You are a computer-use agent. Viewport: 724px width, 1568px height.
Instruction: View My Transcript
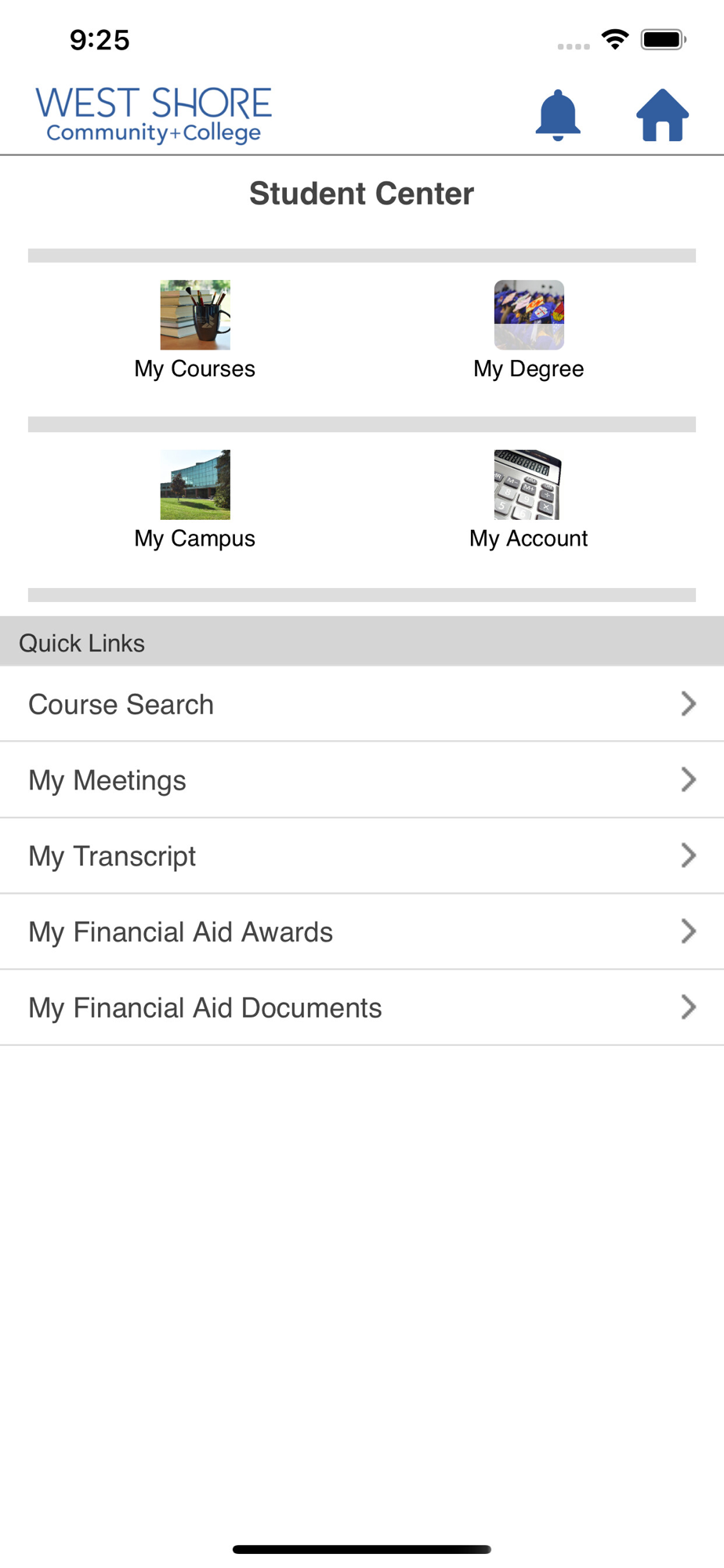tap(362, 856)
